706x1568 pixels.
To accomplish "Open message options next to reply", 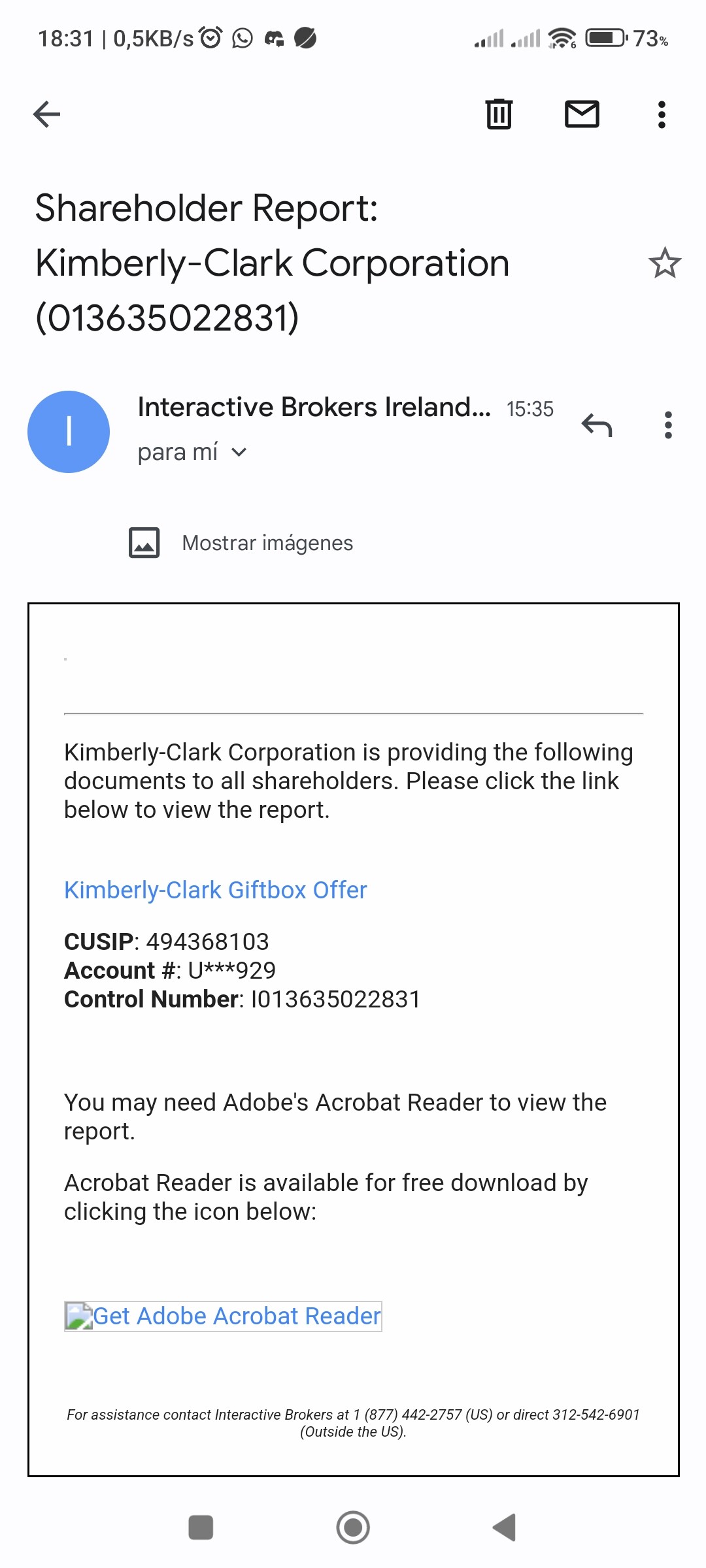I will (667, 425).
